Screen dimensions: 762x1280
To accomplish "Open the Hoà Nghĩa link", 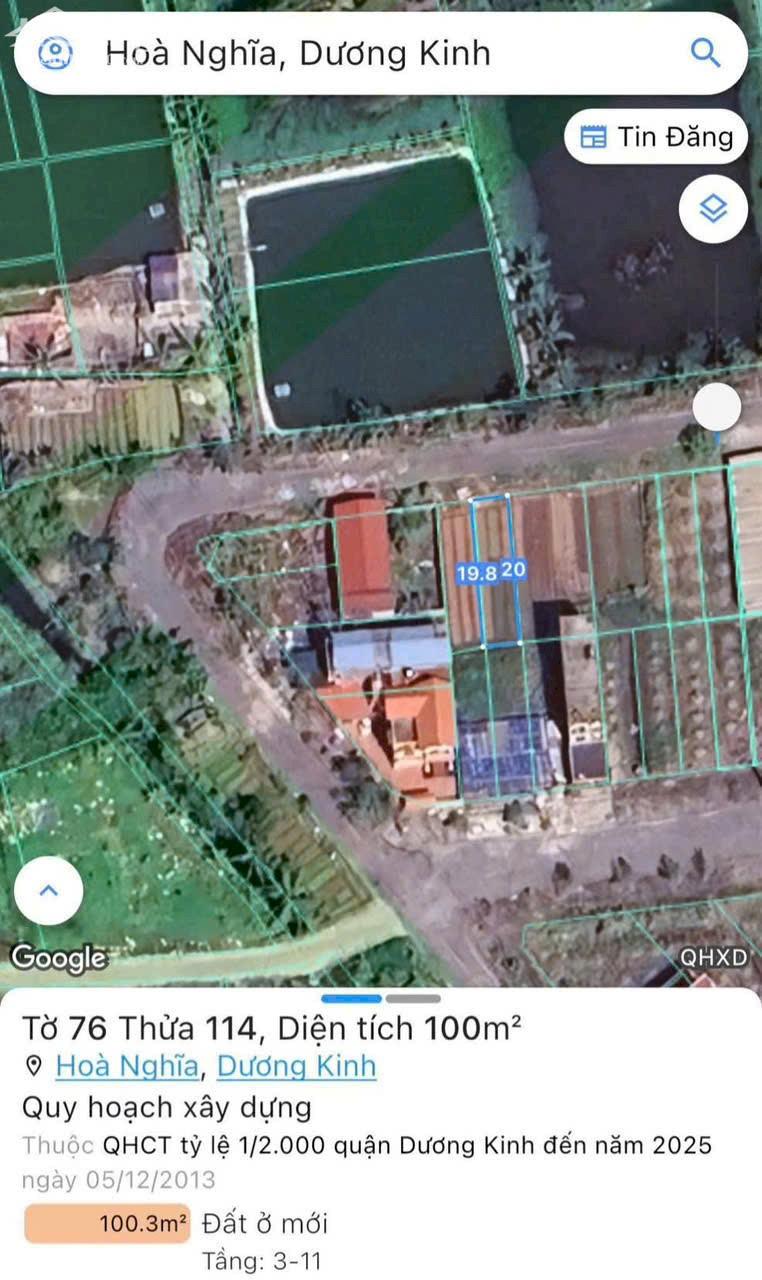I will pos(127,1066).
